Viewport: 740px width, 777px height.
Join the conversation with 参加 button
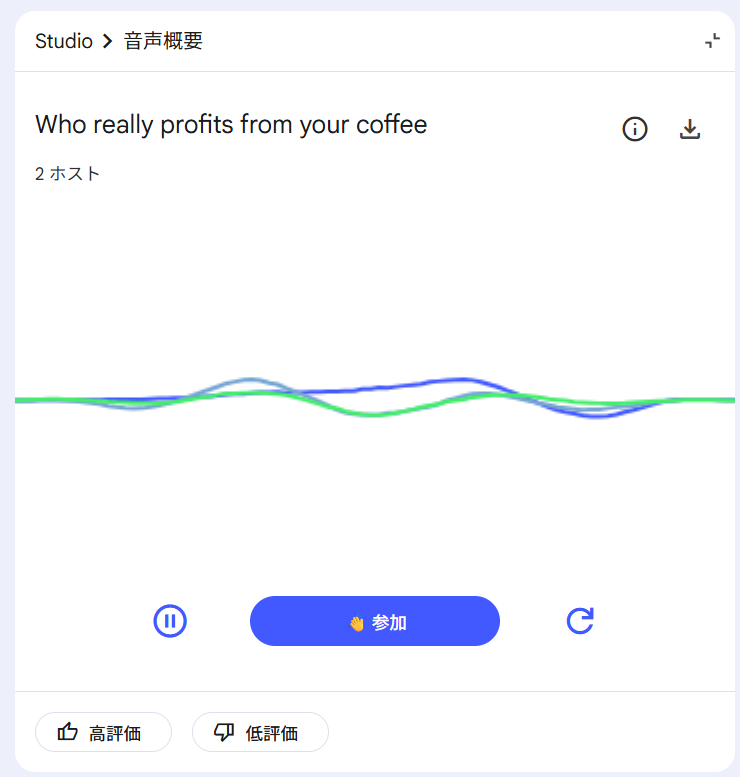[374, 621]
